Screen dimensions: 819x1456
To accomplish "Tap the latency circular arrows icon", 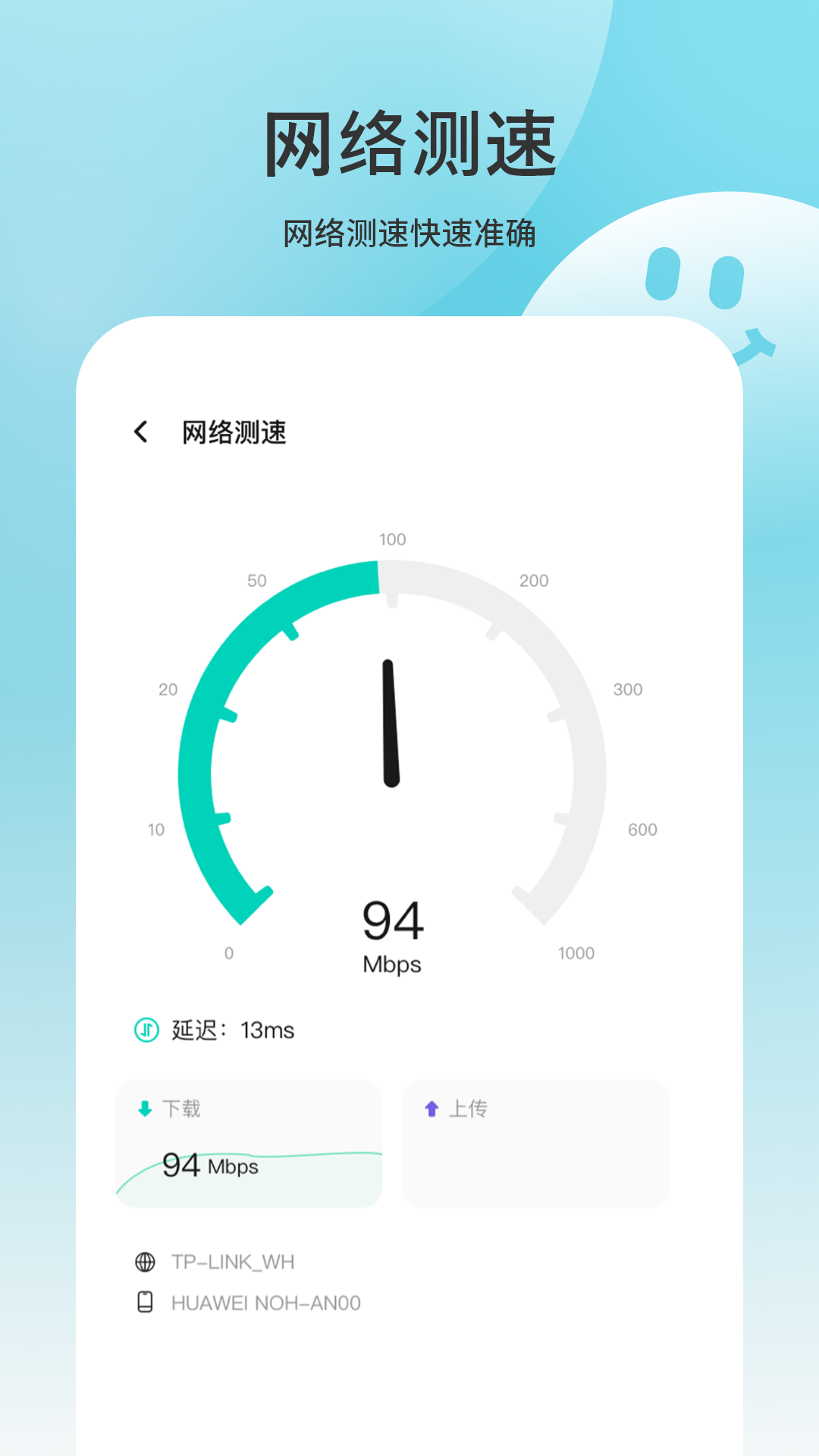I will pyautogui.click(x=146, y=1029).
